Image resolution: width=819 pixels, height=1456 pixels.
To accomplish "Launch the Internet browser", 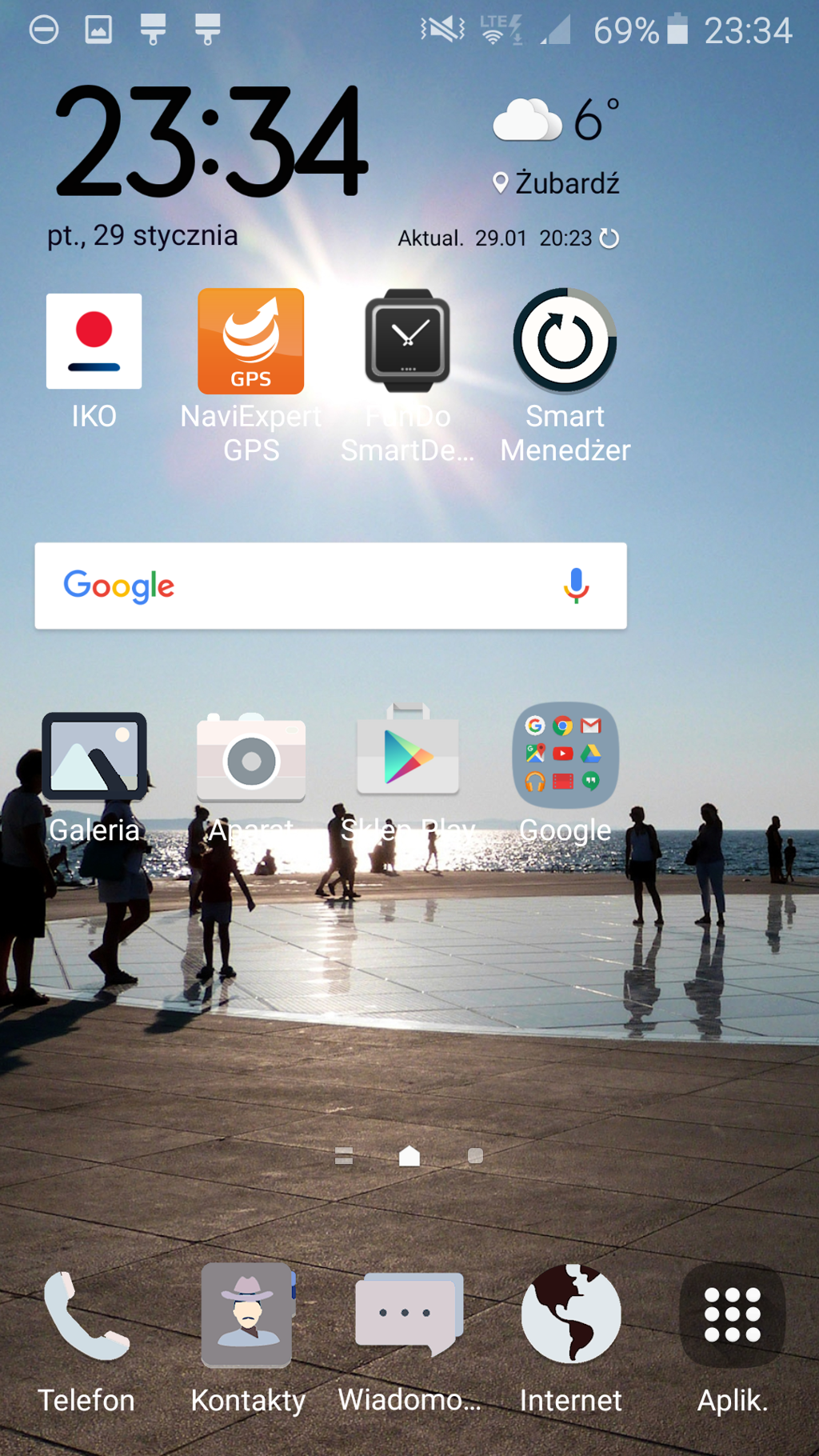I will tap(570, 1316).
